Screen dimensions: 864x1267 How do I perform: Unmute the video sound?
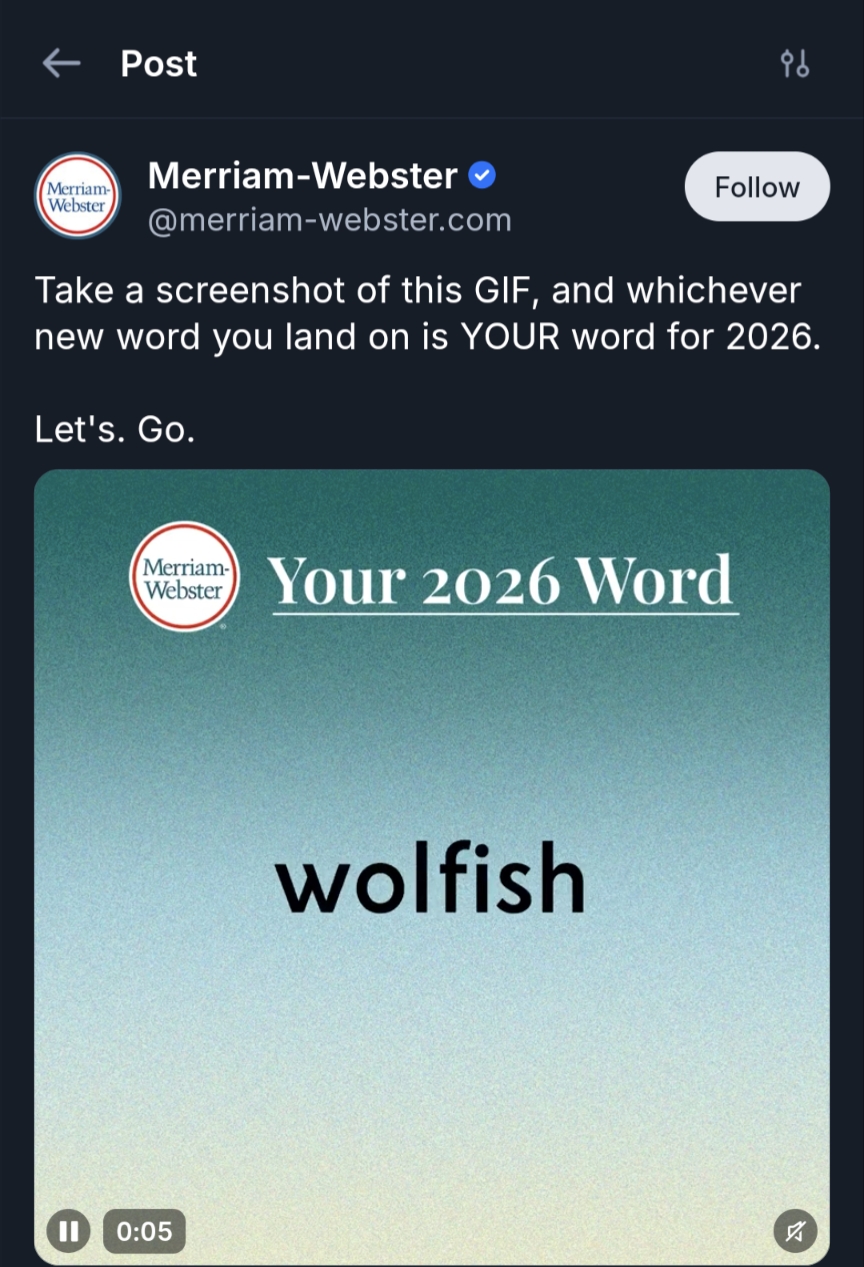pyautogui.click(x=795, y=1231)
